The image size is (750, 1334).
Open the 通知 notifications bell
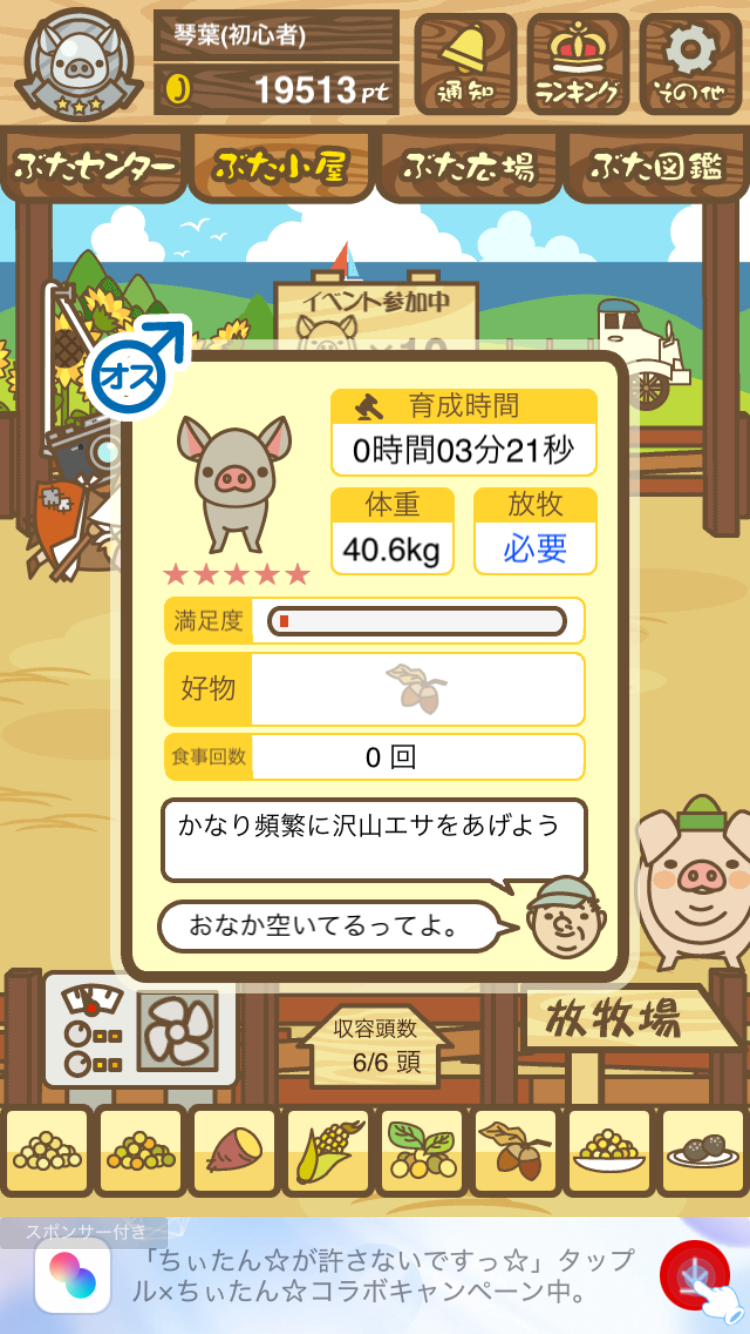click(x=465, y=64)
